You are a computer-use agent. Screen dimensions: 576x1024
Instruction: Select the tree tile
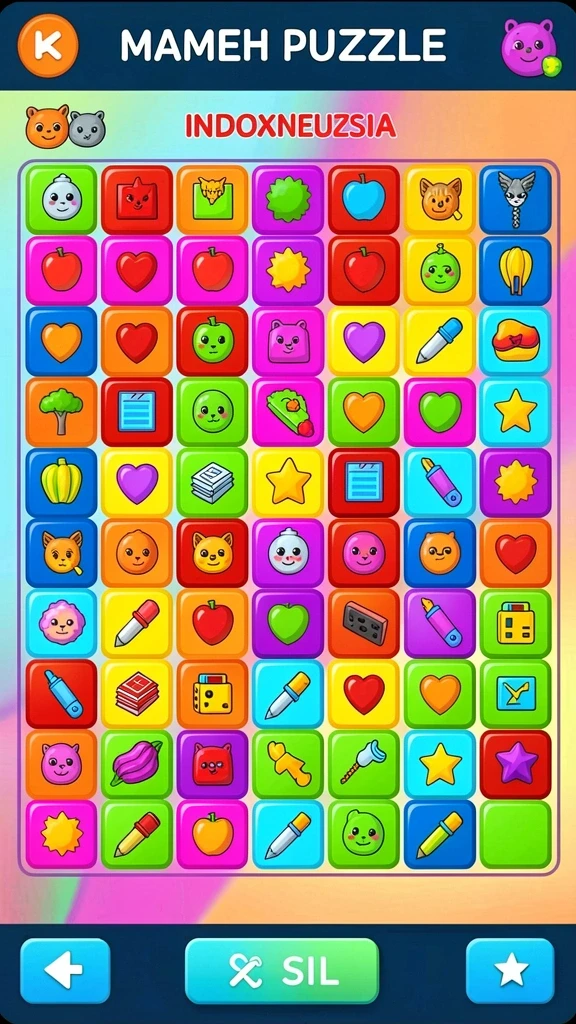coord(61,411)
